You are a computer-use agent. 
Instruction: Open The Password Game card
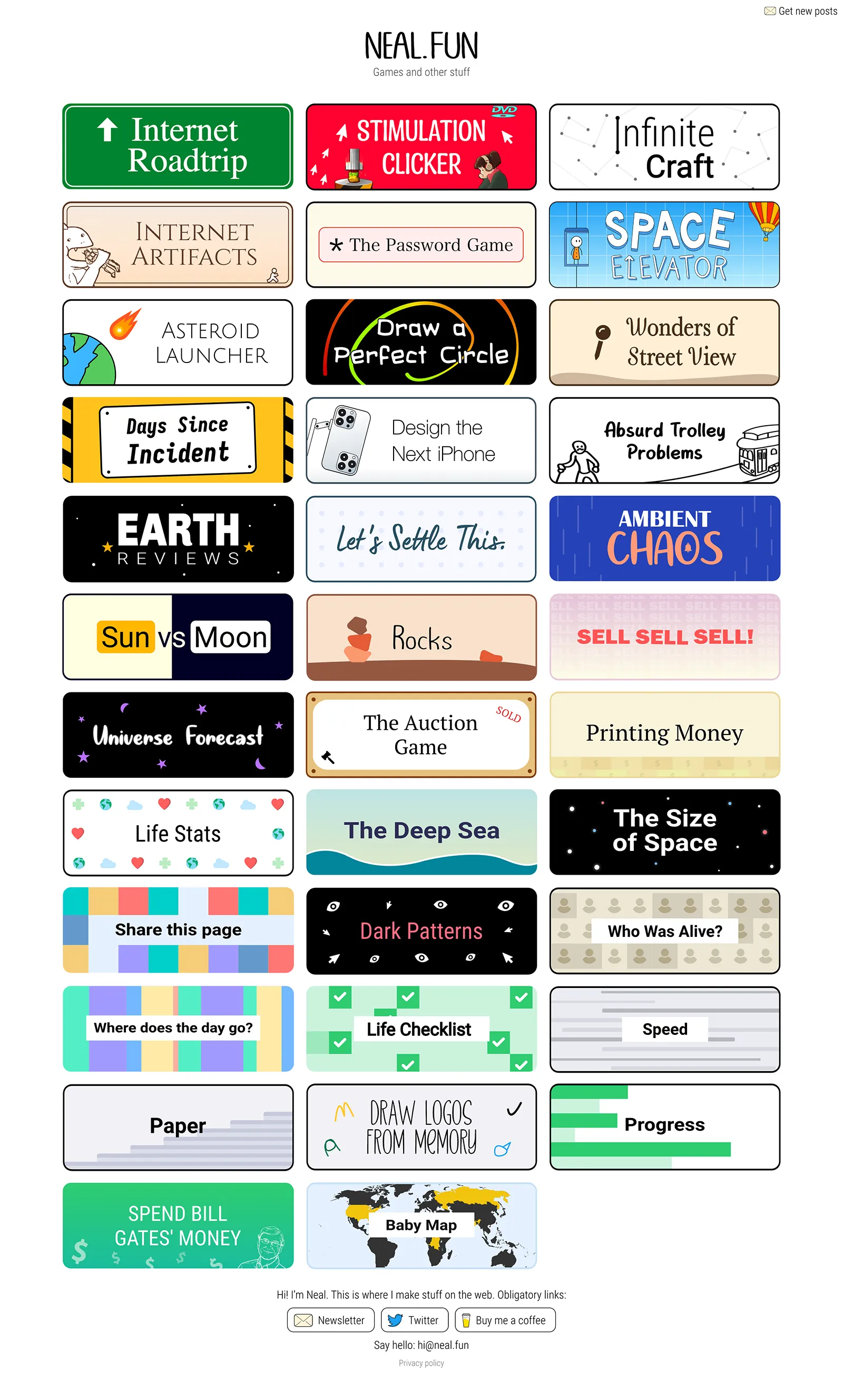pos(421,245)
